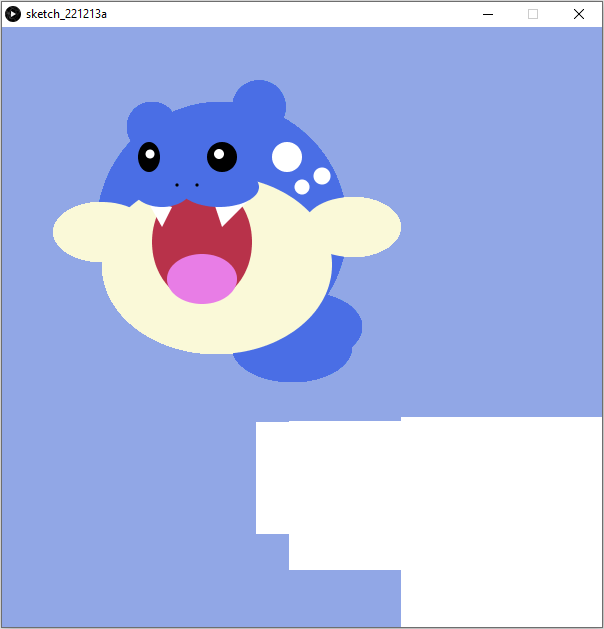Minimize the sketch window
Viewport: 604px width, 629px height.
(x=488, y=14)
